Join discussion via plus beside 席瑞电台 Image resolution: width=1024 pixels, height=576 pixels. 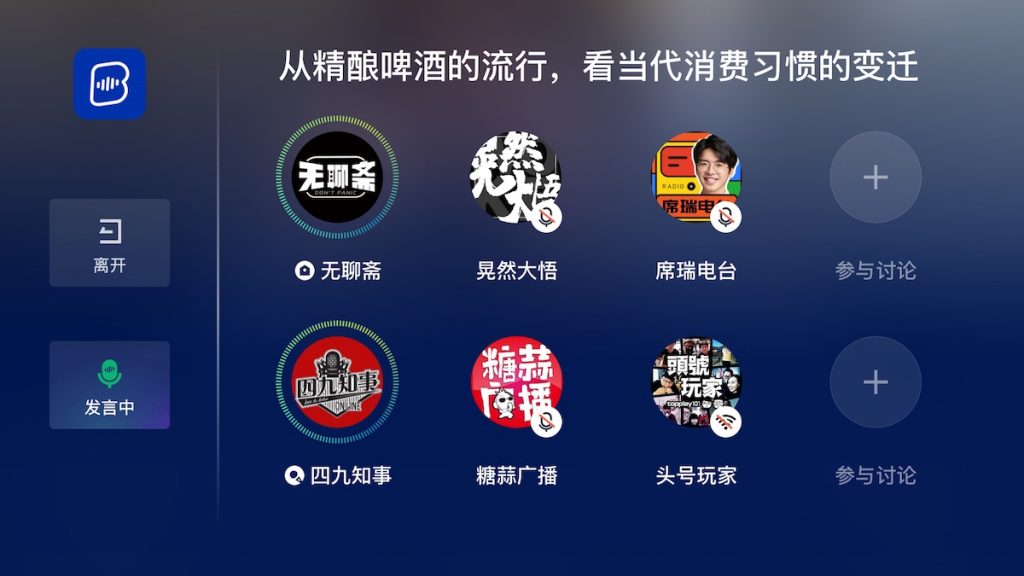pyautogui.click(x=875, y=177)
